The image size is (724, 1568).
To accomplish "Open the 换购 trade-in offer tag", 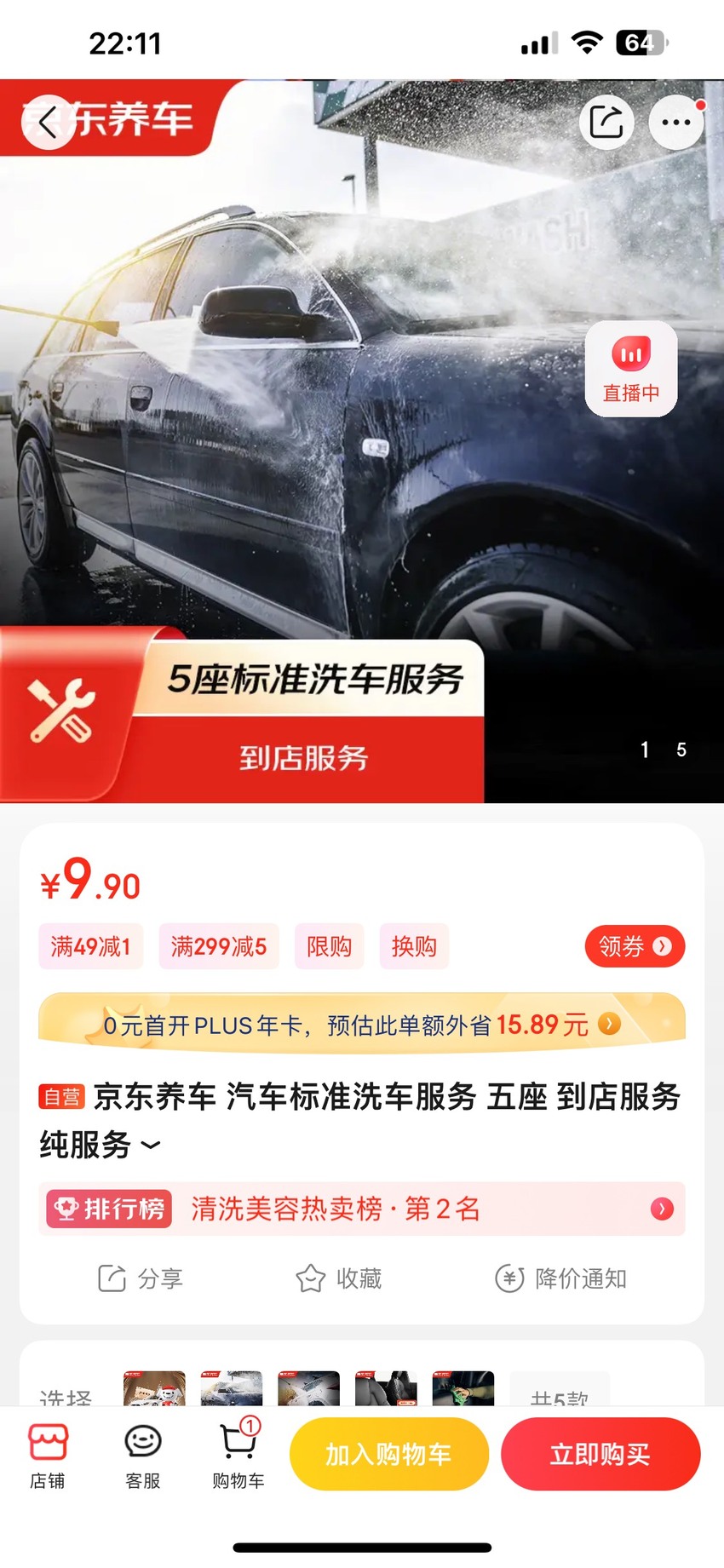I will pyautogui.click(x=414, y=946).
